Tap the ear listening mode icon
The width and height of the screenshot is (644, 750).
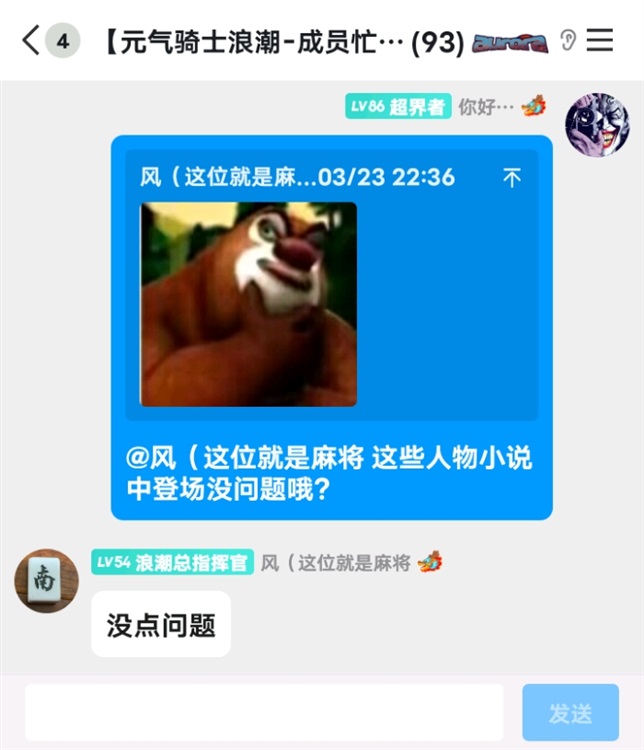point(567,41)
